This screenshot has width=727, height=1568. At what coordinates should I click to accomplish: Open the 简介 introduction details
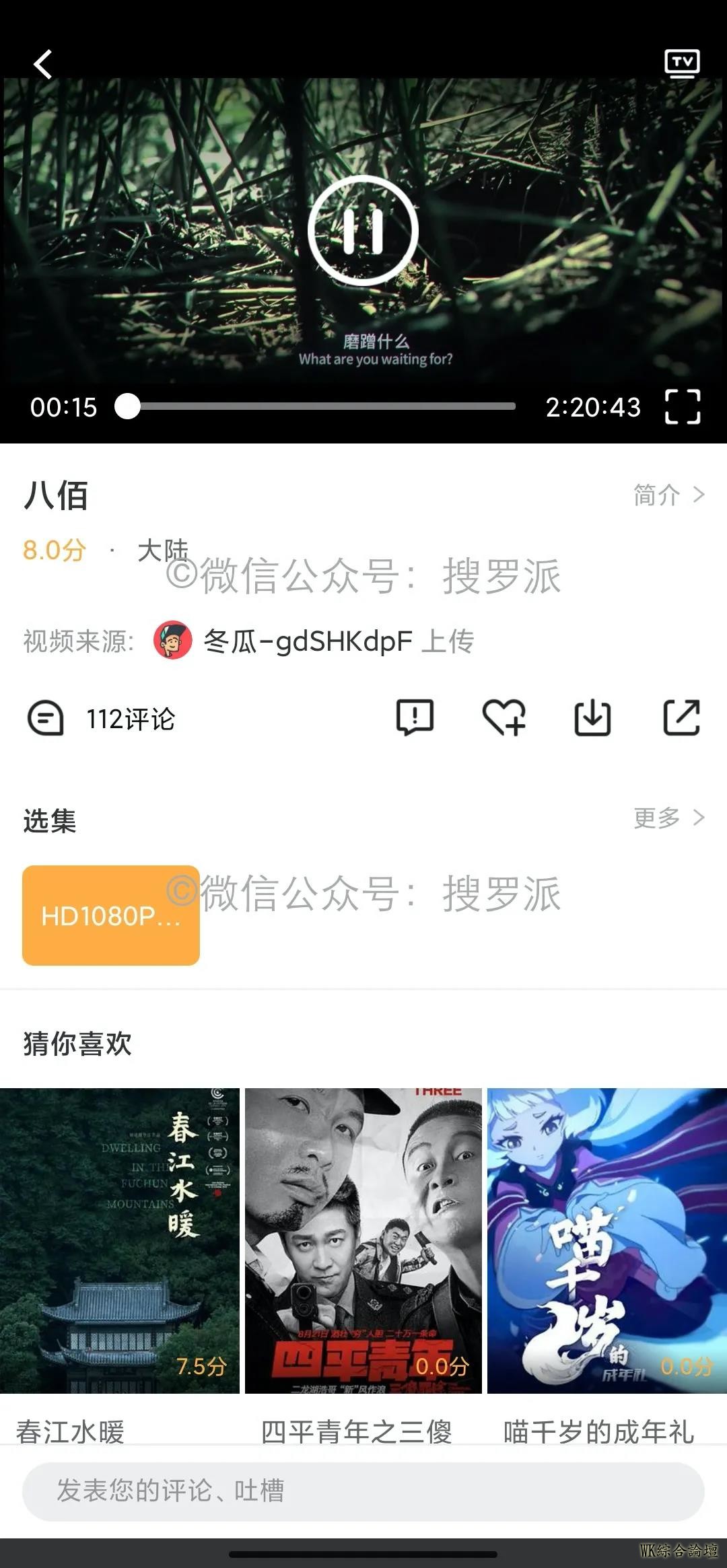[x=668, y=495]
